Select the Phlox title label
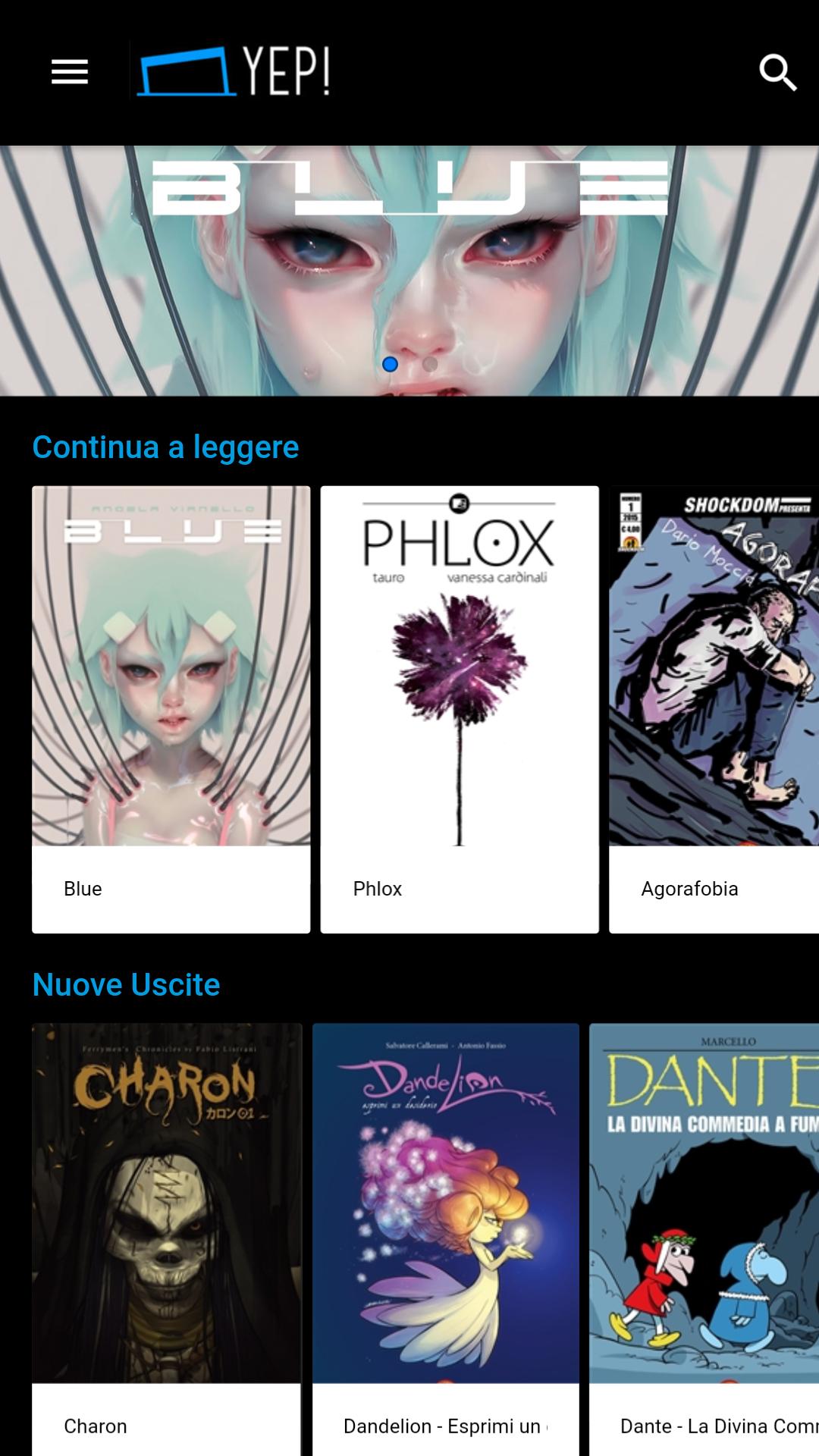 (x=377, y=888)
